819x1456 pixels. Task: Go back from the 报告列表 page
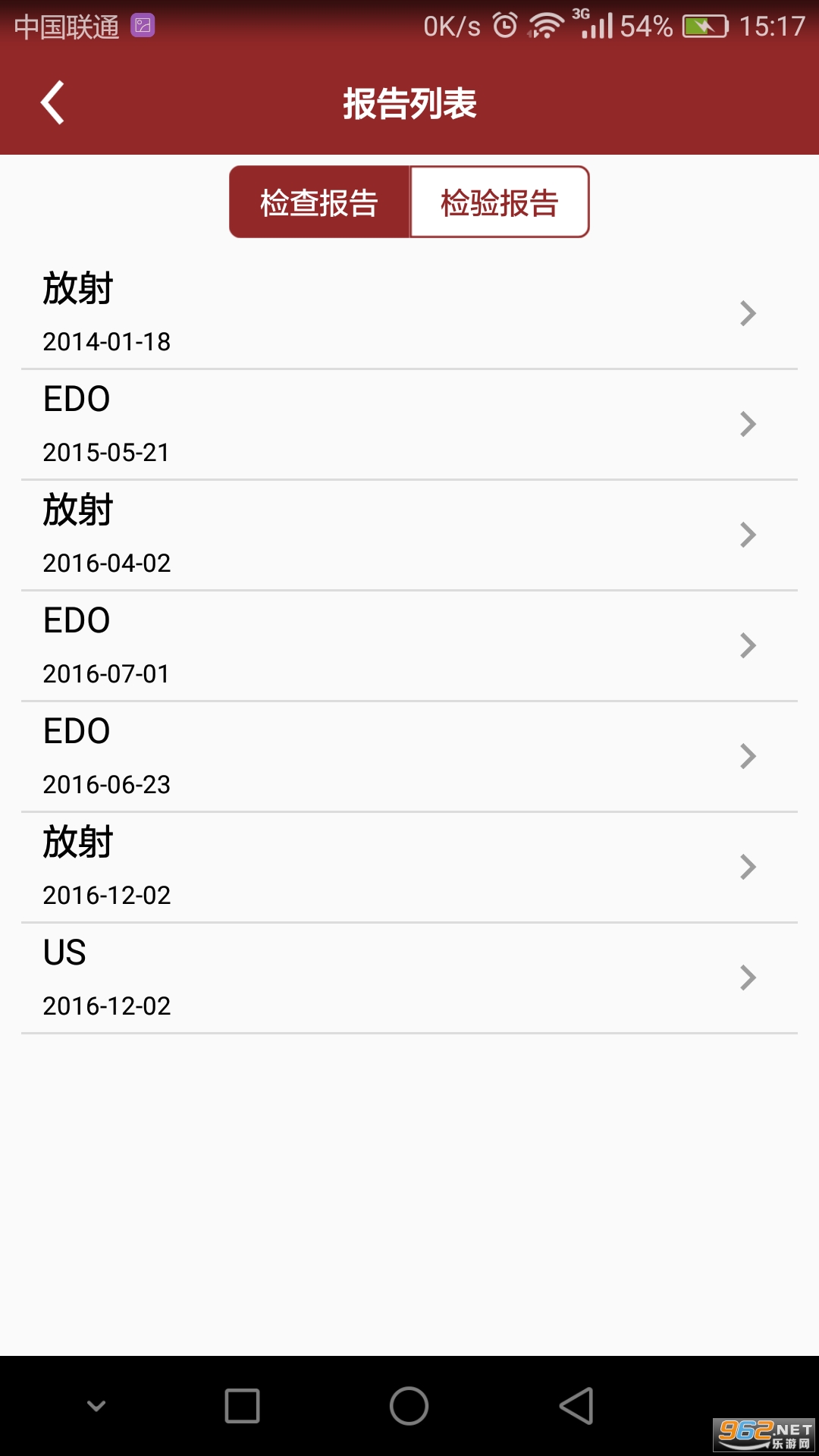click(52, 103)
